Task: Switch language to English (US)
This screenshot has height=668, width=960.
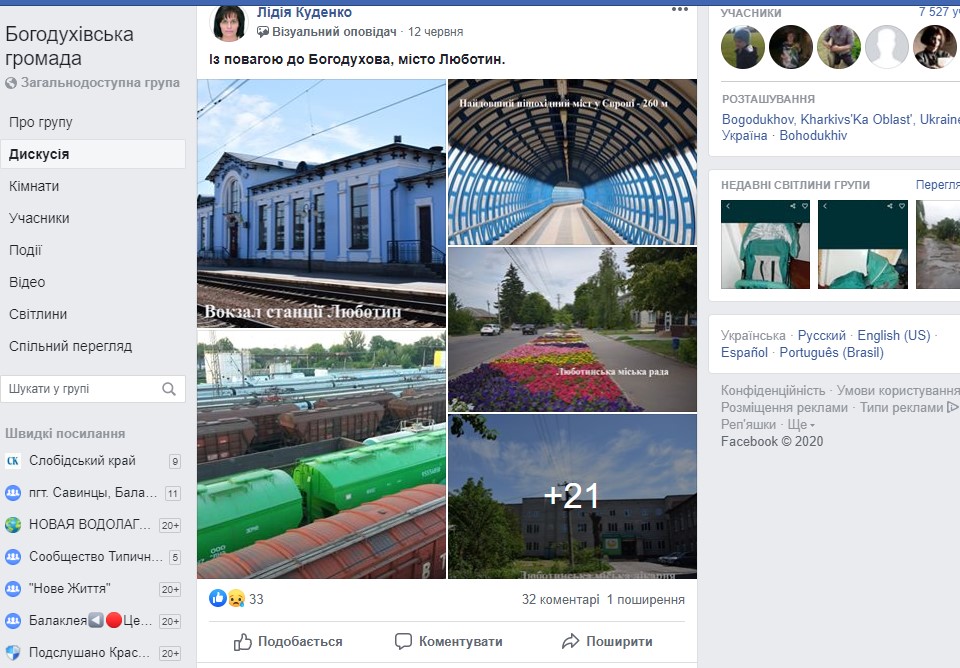Action: pos(893,336)
